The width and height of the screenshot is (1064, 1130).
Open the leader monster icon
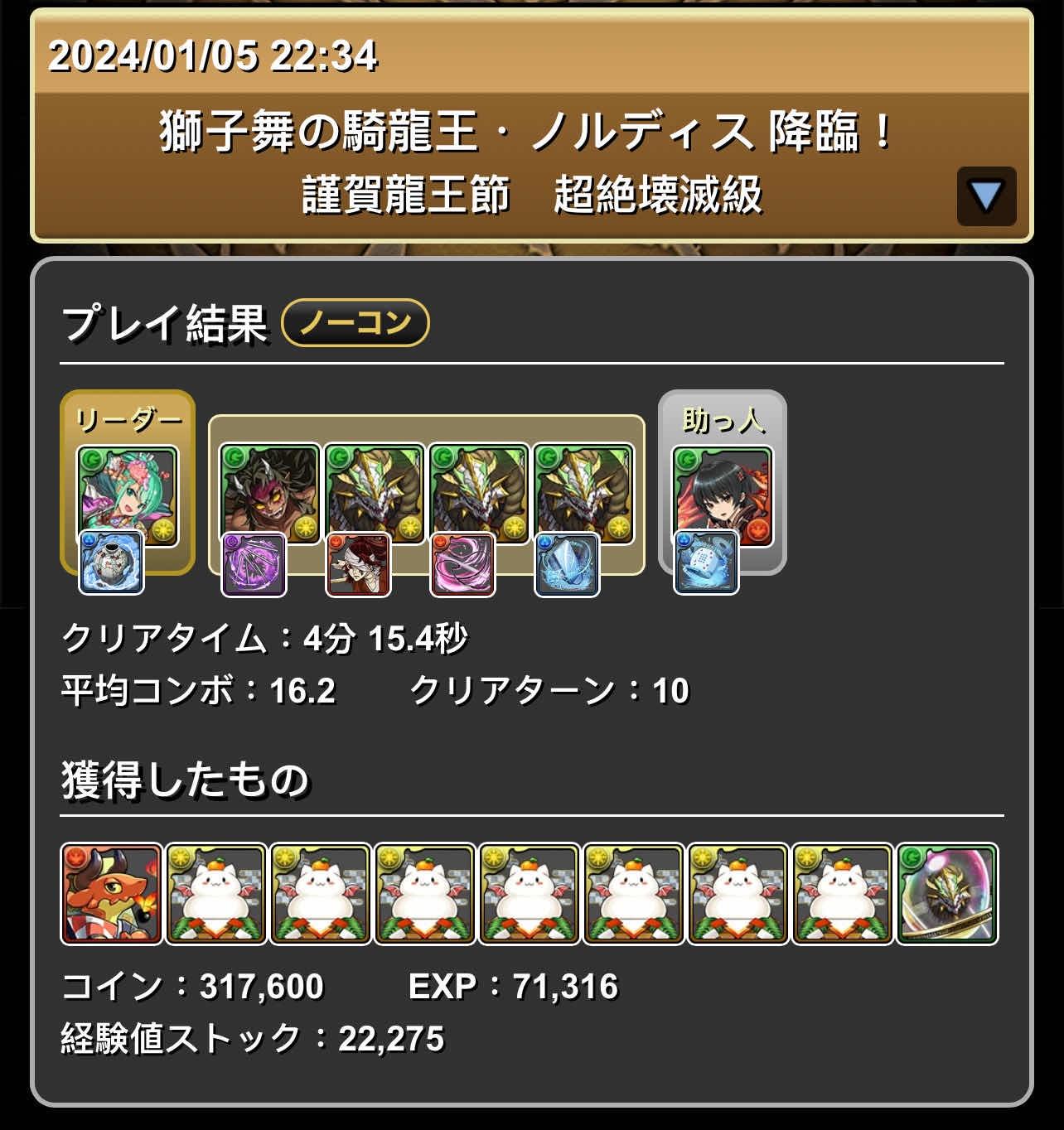[127, 495]
